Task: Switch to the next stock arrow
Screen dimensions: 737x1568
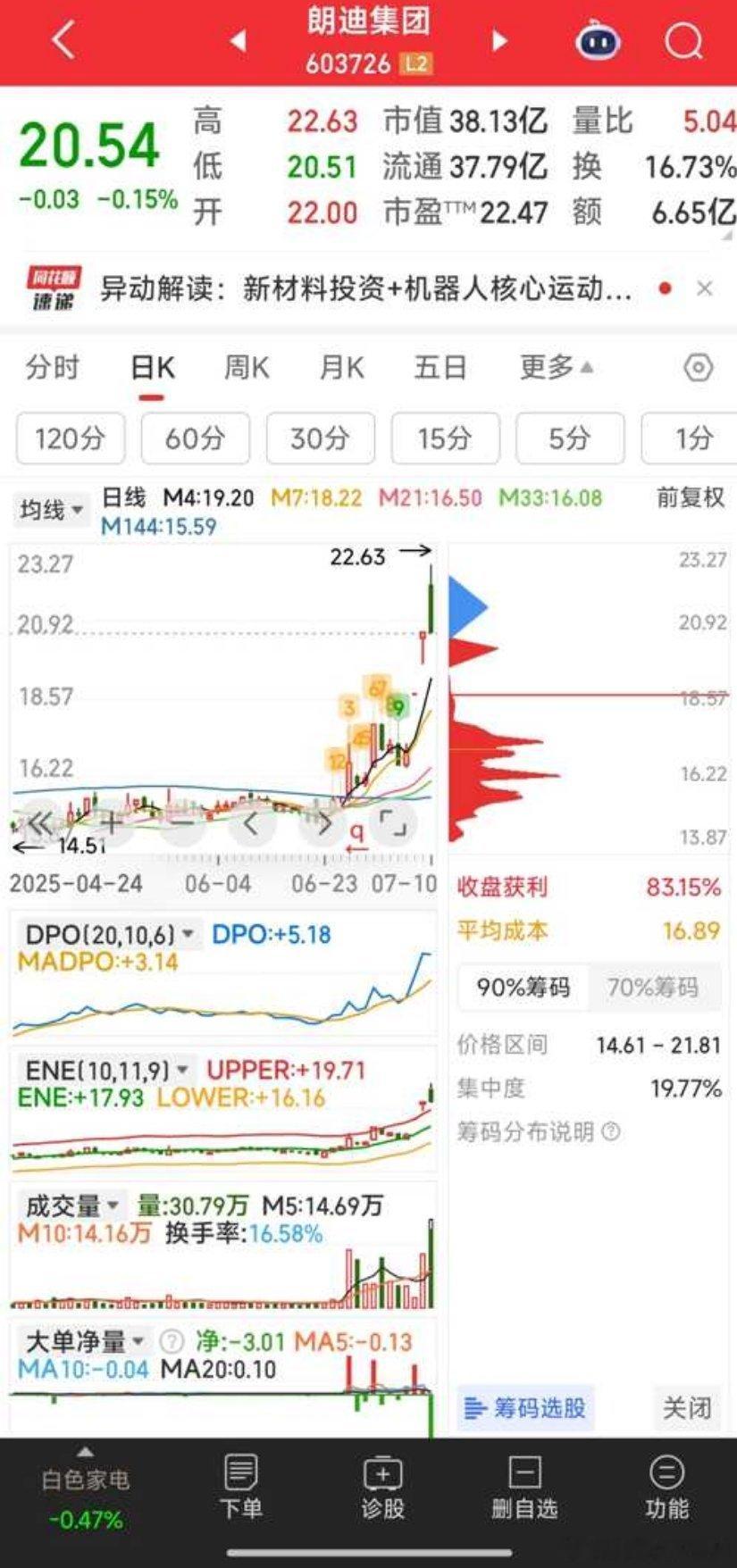Action: tap(499, 41)
